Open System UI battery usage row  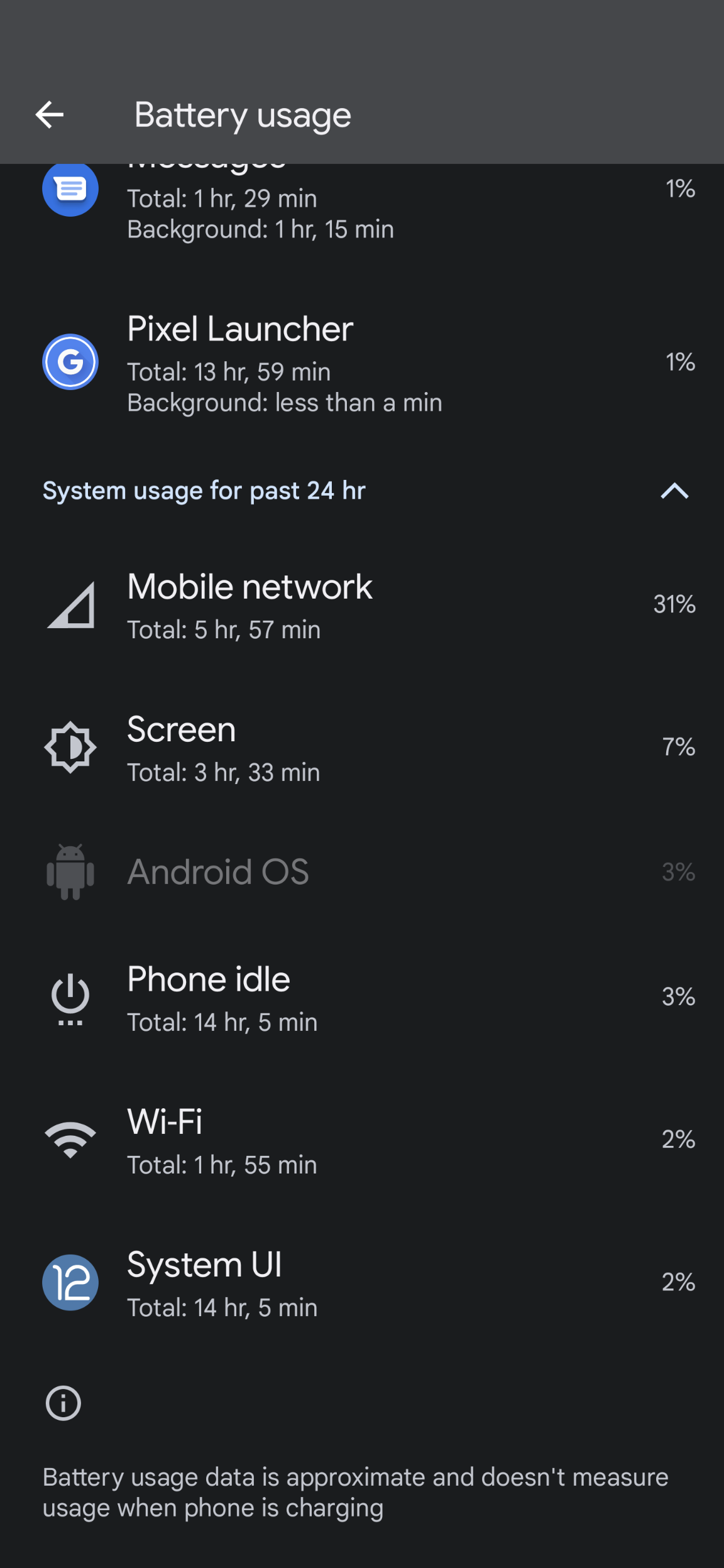point(222,1282)
